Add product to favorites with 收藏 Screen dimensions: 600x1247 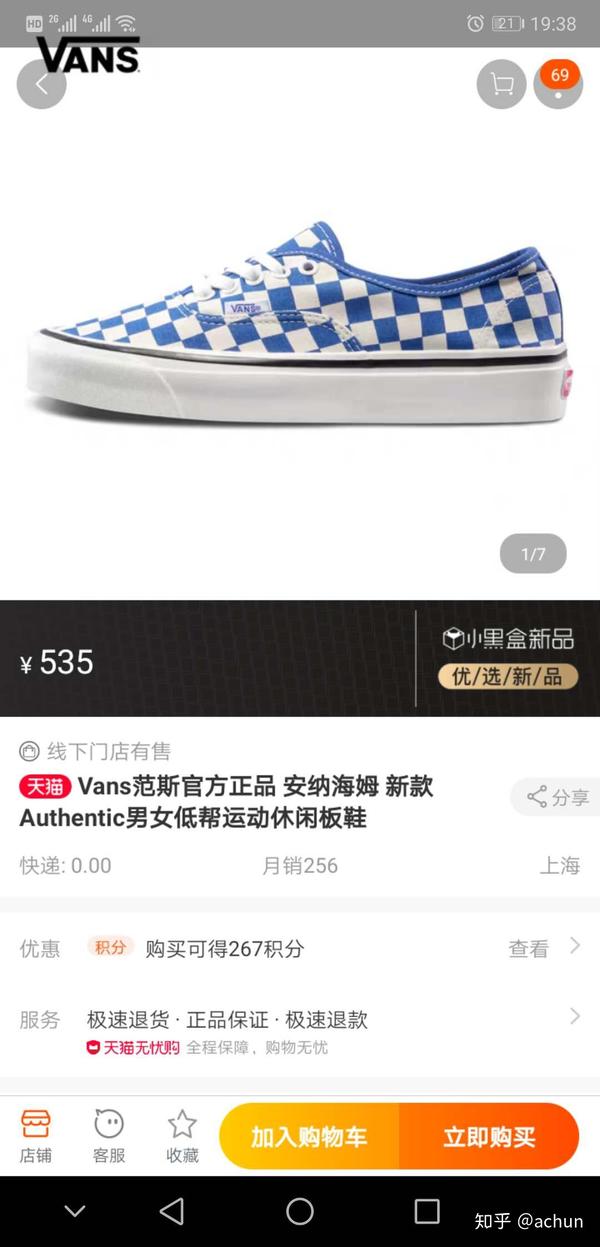click(x=182, y=1135)
